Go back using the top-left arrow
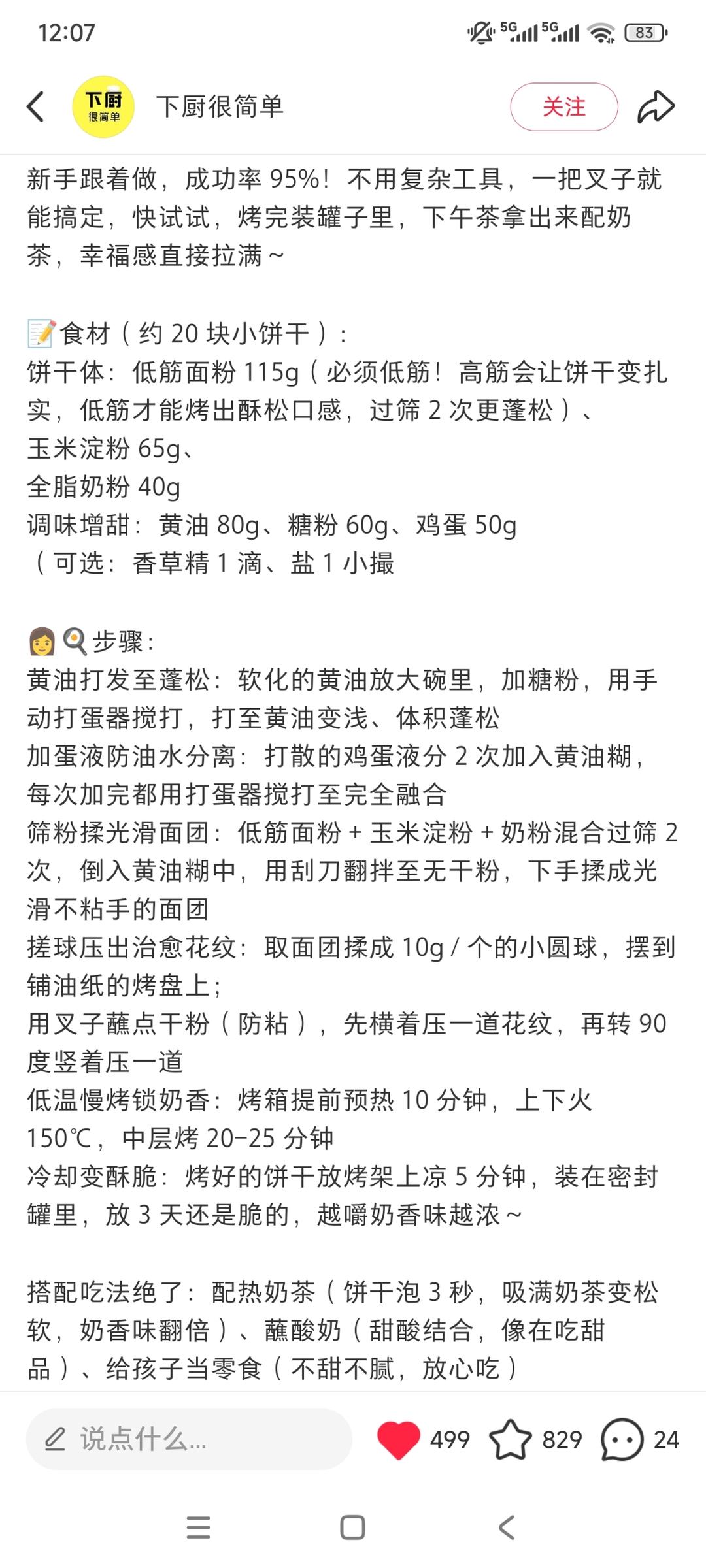 [x=35, y=106]
